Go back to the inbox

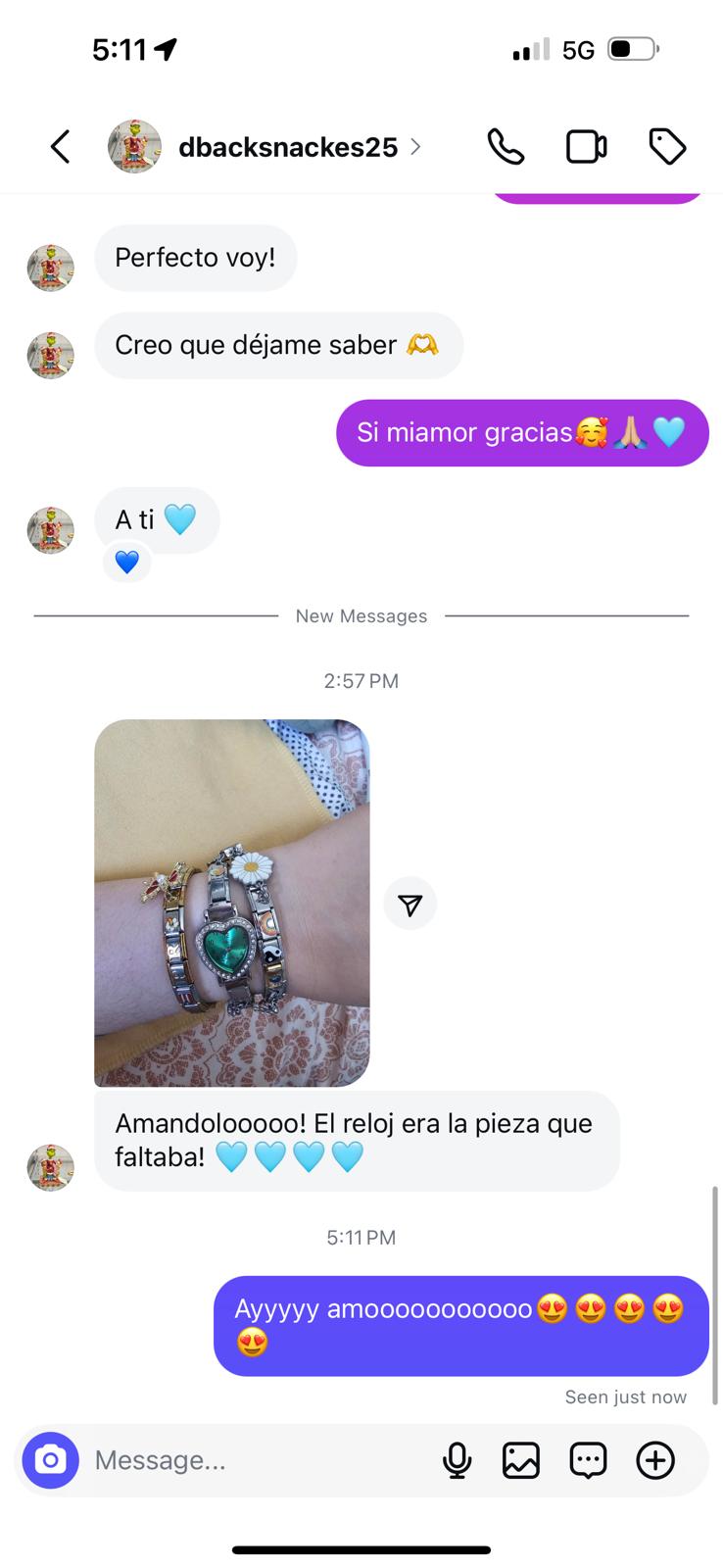pyautogui.click(x=61, y=147)
